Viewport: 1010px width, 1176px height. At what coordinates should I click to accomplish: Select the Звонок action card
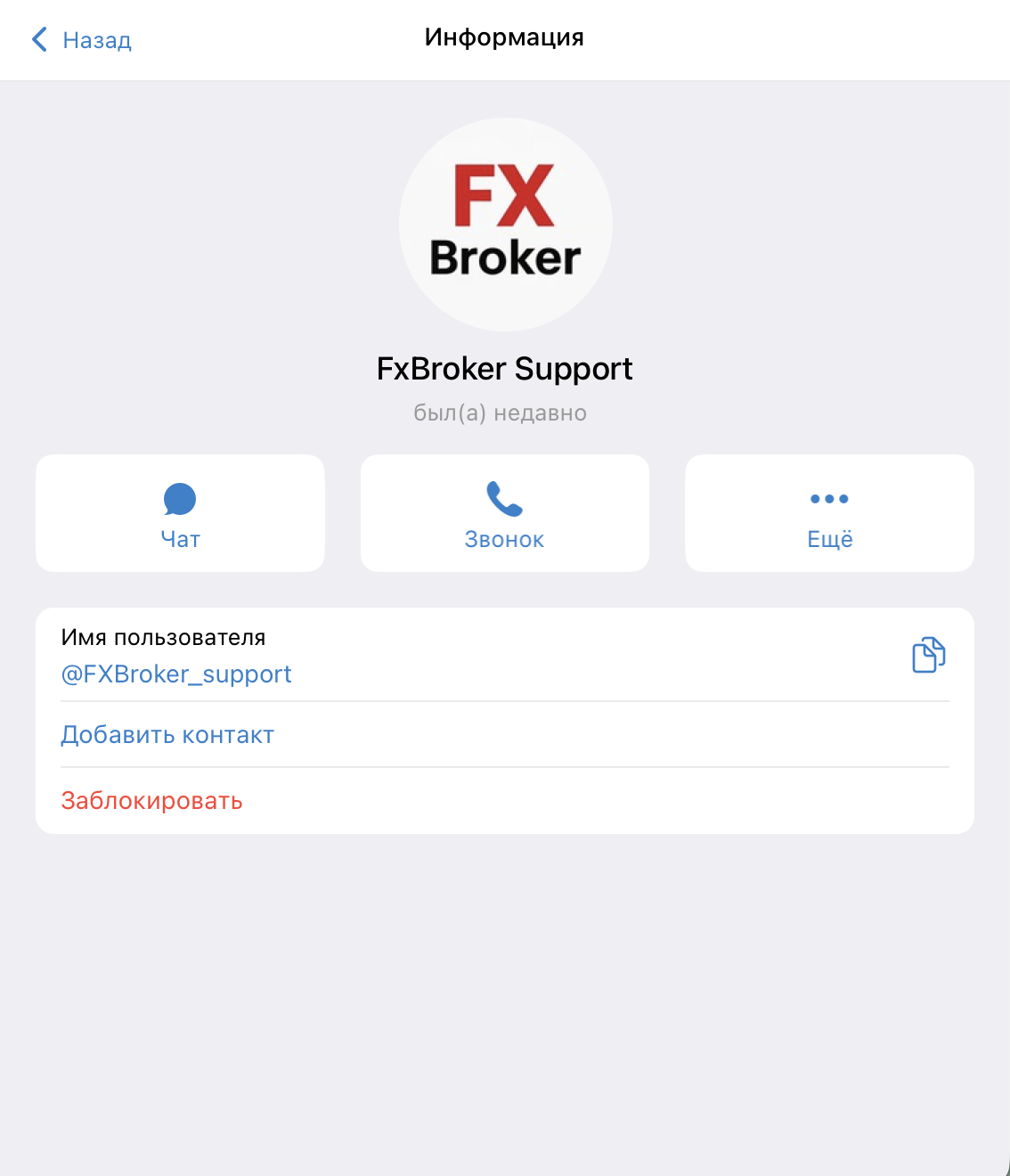[x=504, y=512]
